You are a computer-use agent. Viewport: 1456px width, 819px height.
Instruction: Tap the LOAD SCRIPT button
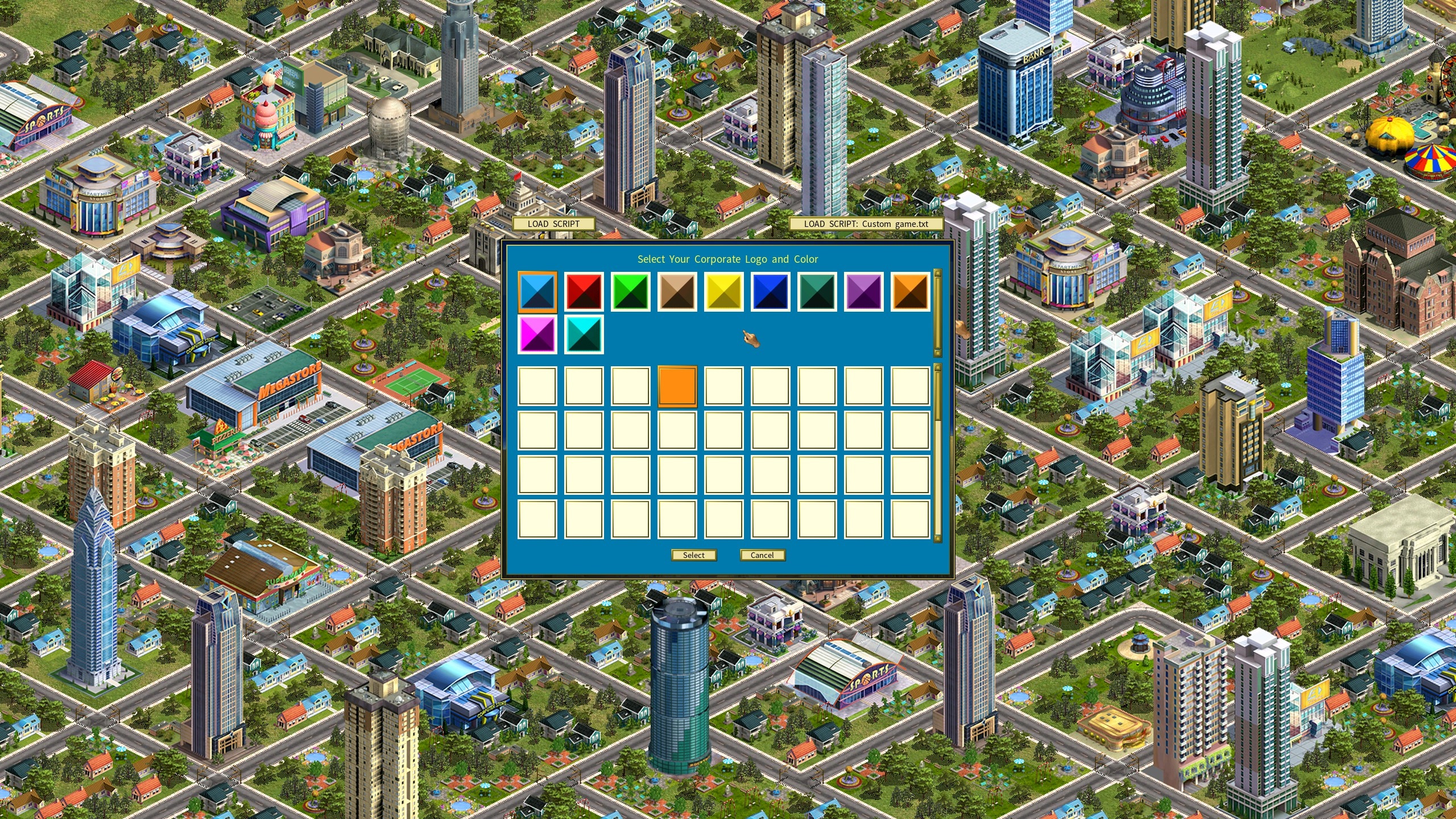553,224
